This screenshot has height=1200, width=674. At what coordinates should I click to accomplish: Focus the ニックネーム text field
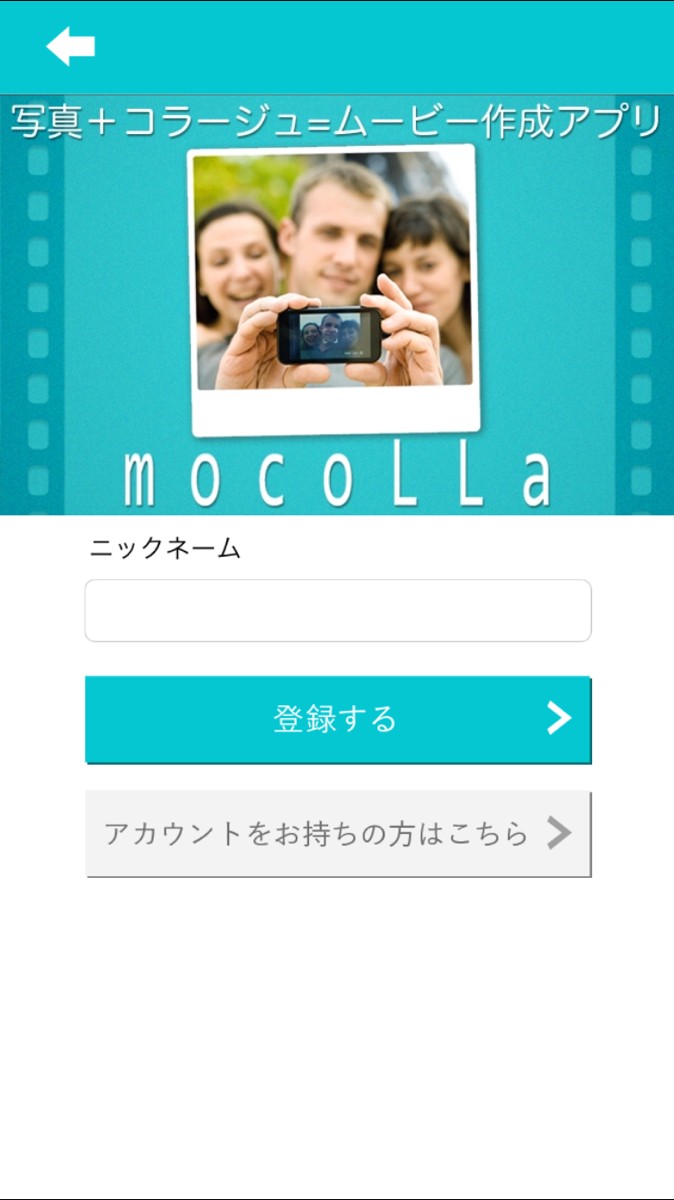(338, 610)
